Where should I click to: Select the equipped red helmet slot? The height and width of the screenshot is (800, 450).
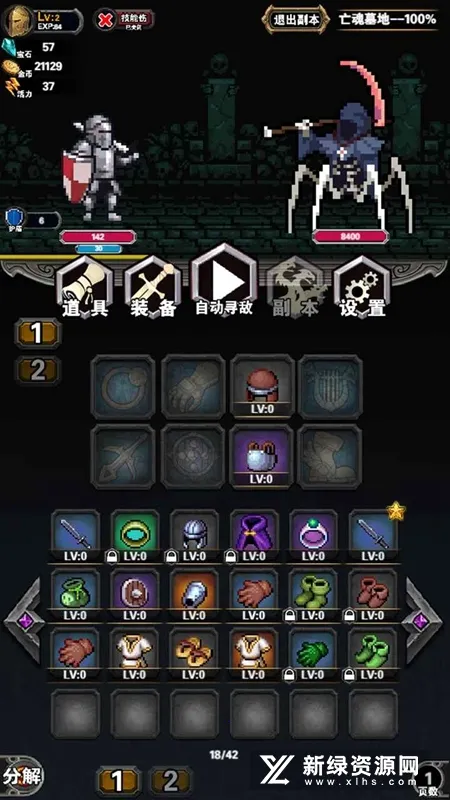coord(262,386)
